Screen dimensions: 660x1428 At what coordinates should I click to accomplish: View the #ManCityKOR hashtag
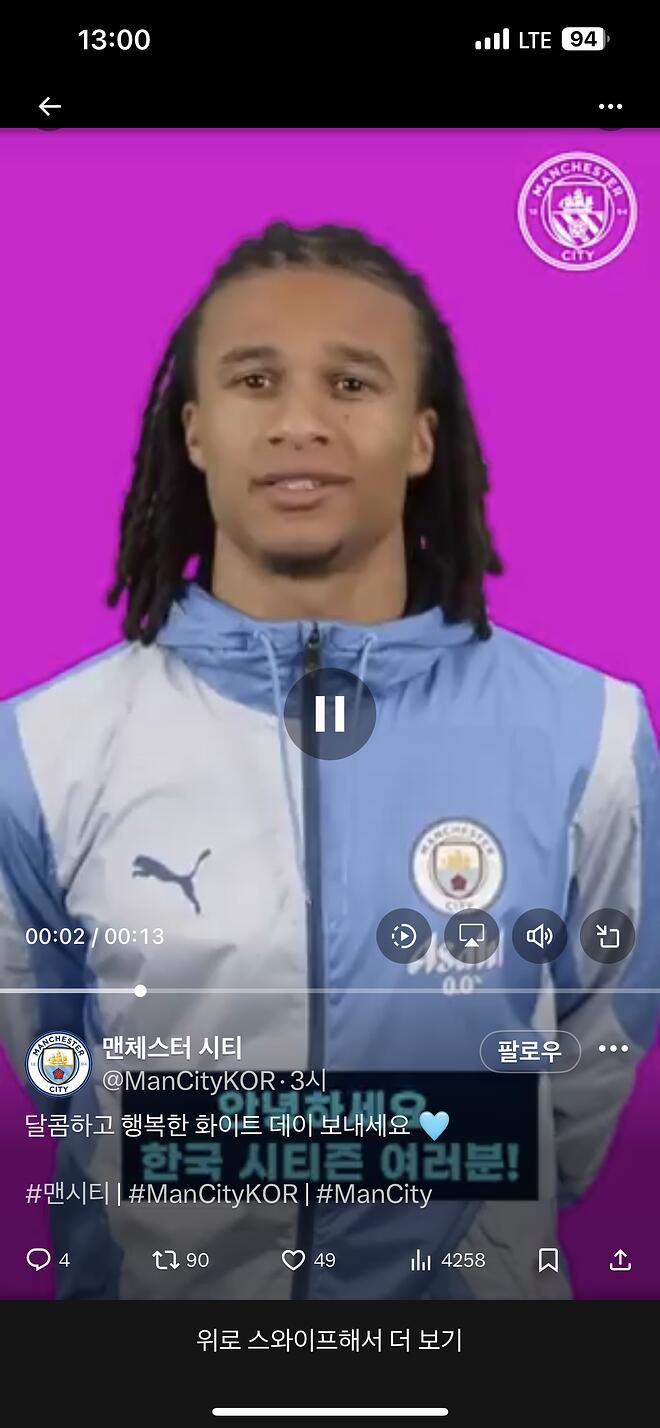[x=213, y=1194]
